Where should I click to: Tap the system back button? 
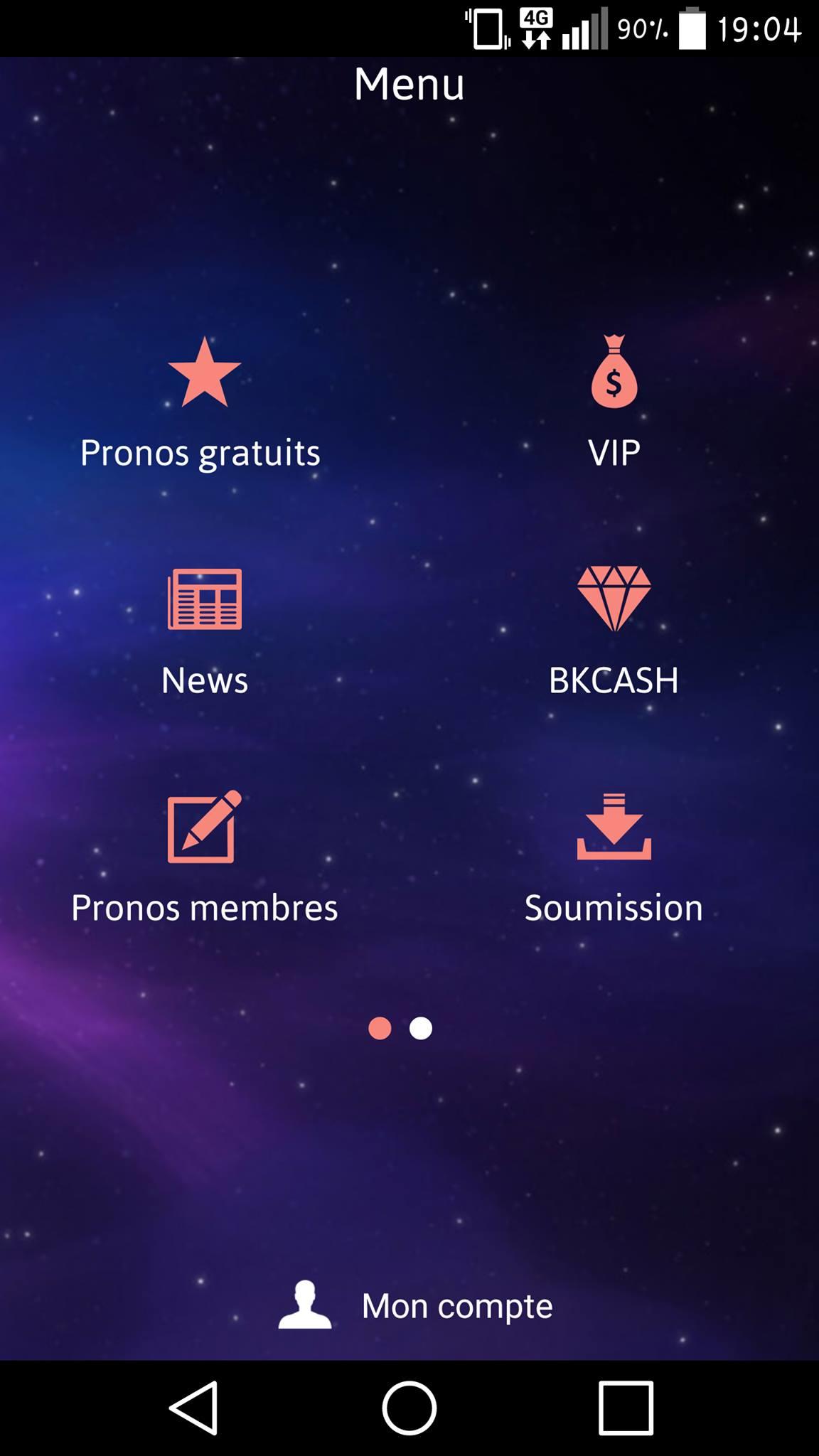click(x=193, y=1408)
